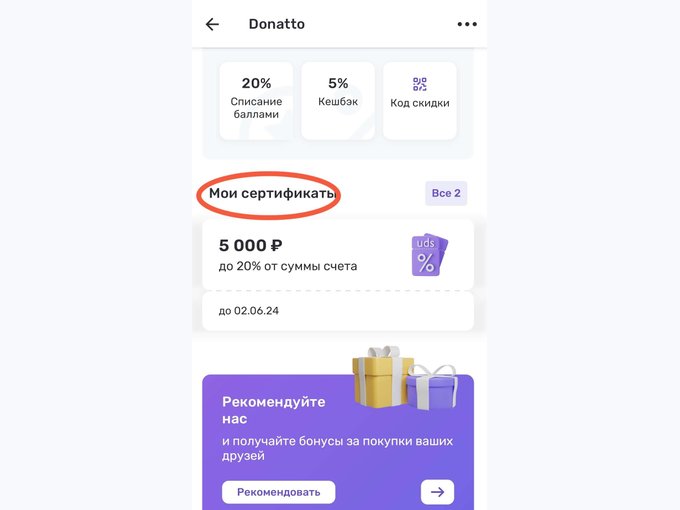The width and height of the screenshot is (680, 510).
Task: Open the 5% Кешбэк tile
Action: click(x=338, y=100)
